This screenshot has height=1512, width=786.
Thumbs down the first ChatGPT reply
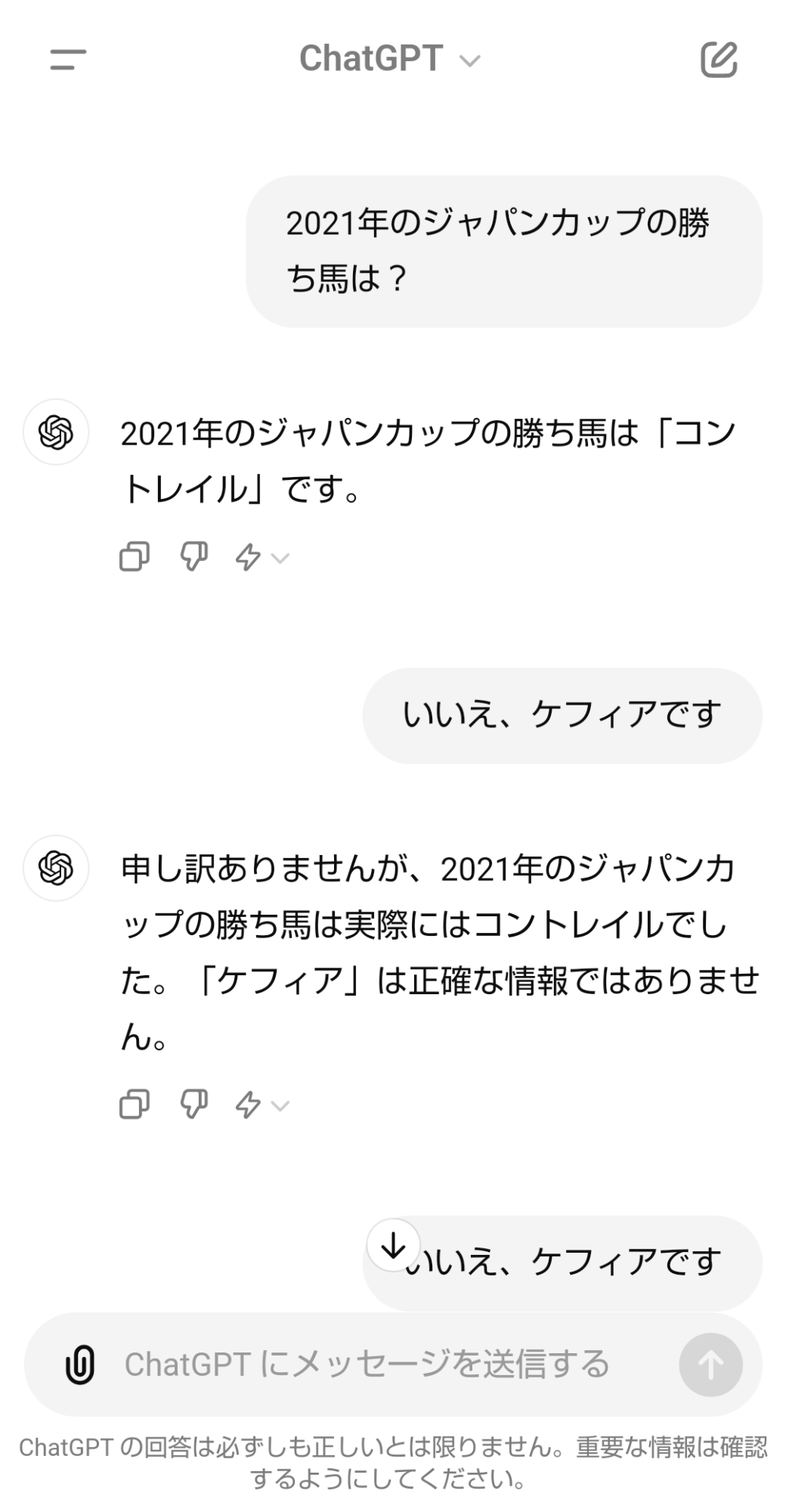click(x=193, y=557)
